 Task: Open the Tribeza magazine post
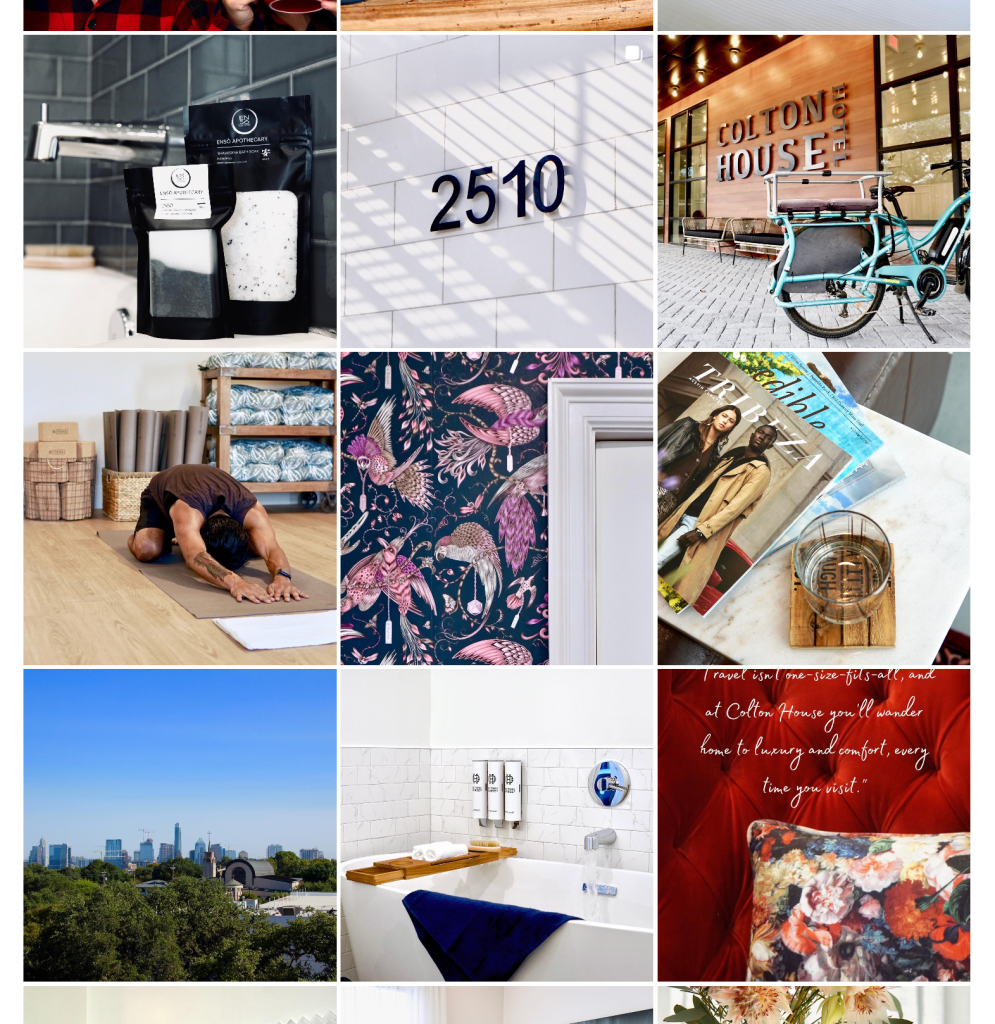(x=813, y=508)
